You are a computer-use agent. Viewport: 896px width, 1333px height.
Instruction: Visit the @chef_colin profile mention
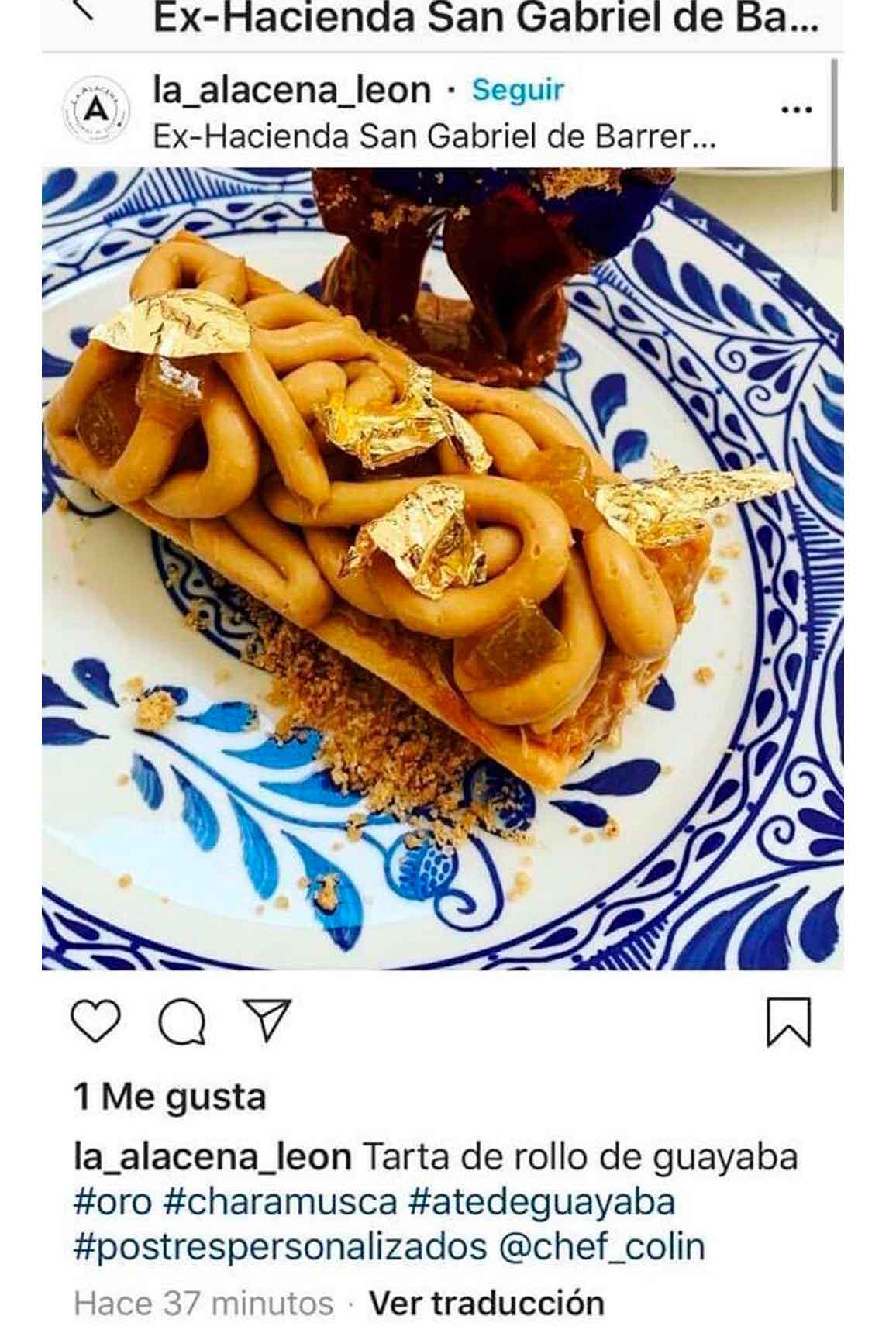point(603,1247)
